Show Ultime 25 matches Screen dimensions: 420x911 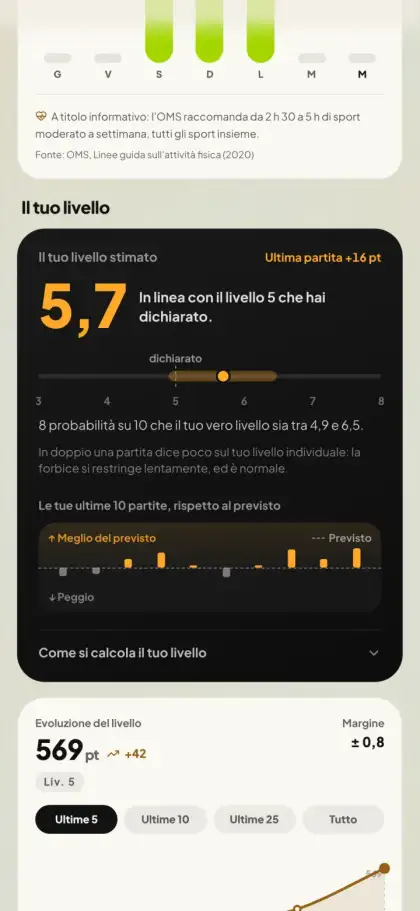point(254,820)
